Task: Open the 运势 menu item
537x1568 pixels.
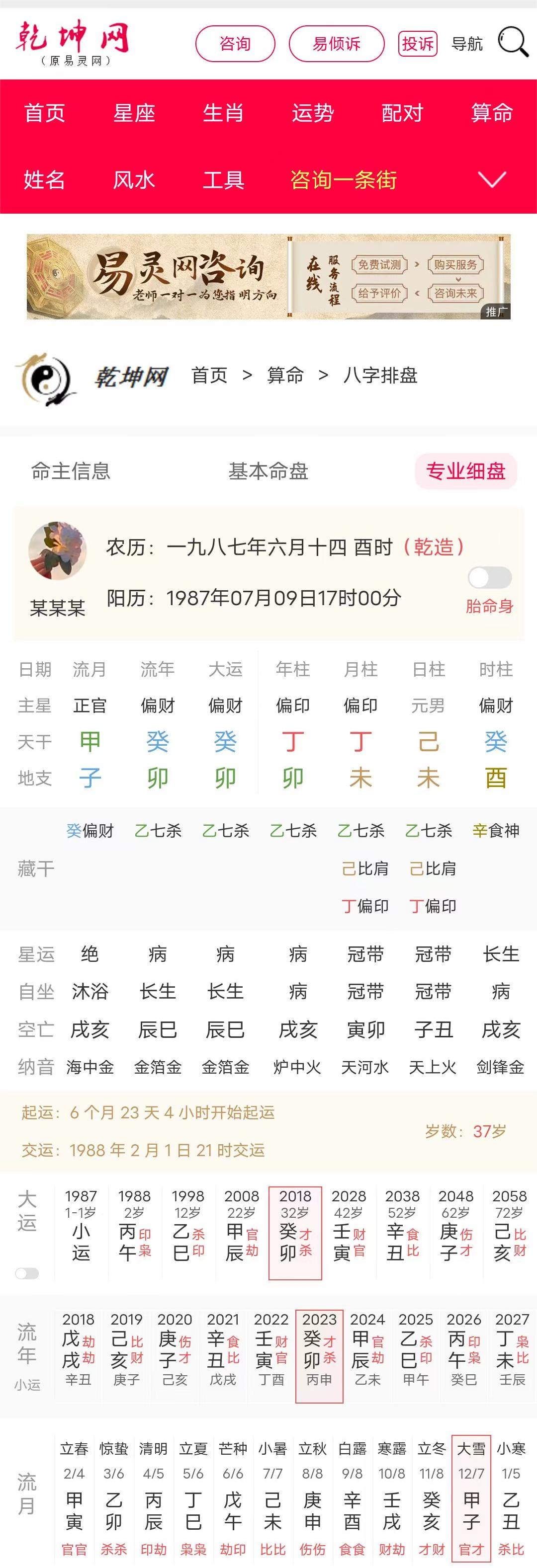Action: [x=313, y=114]
